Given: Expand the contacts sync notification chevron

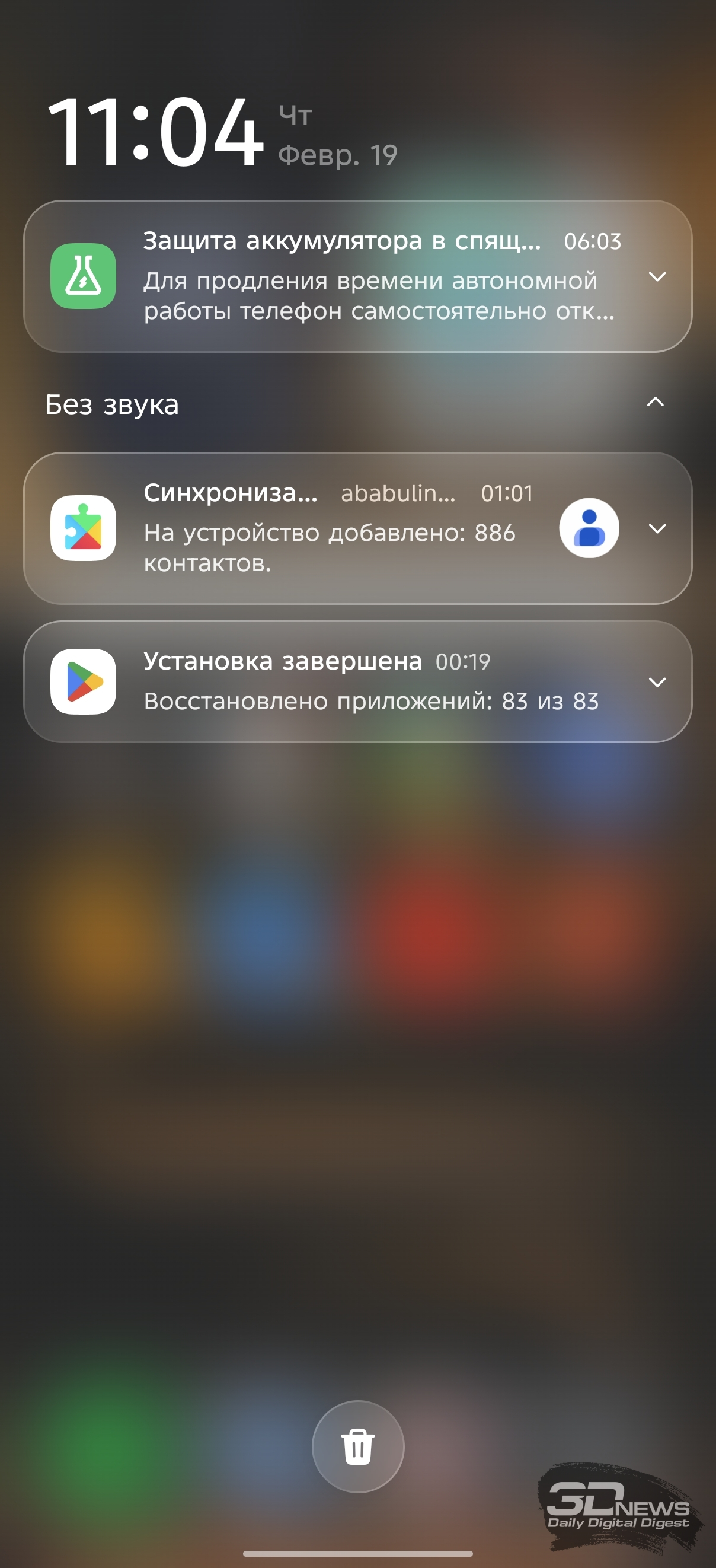Looking at the screenshot, I should (x=657, y=528).
